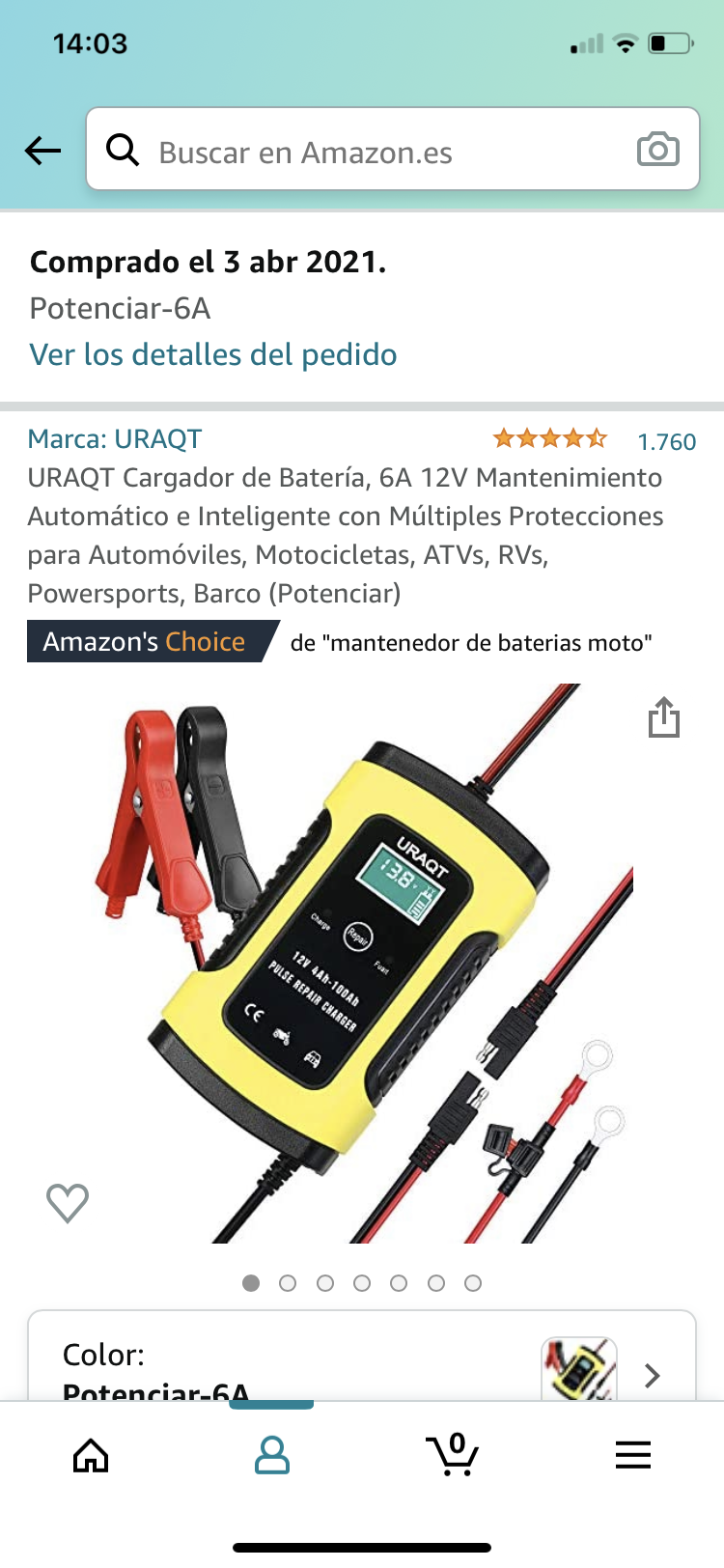The image size is (724, 1568).
Task: Open Ver los detalles del pedido
Action: (x=213, y=354)
